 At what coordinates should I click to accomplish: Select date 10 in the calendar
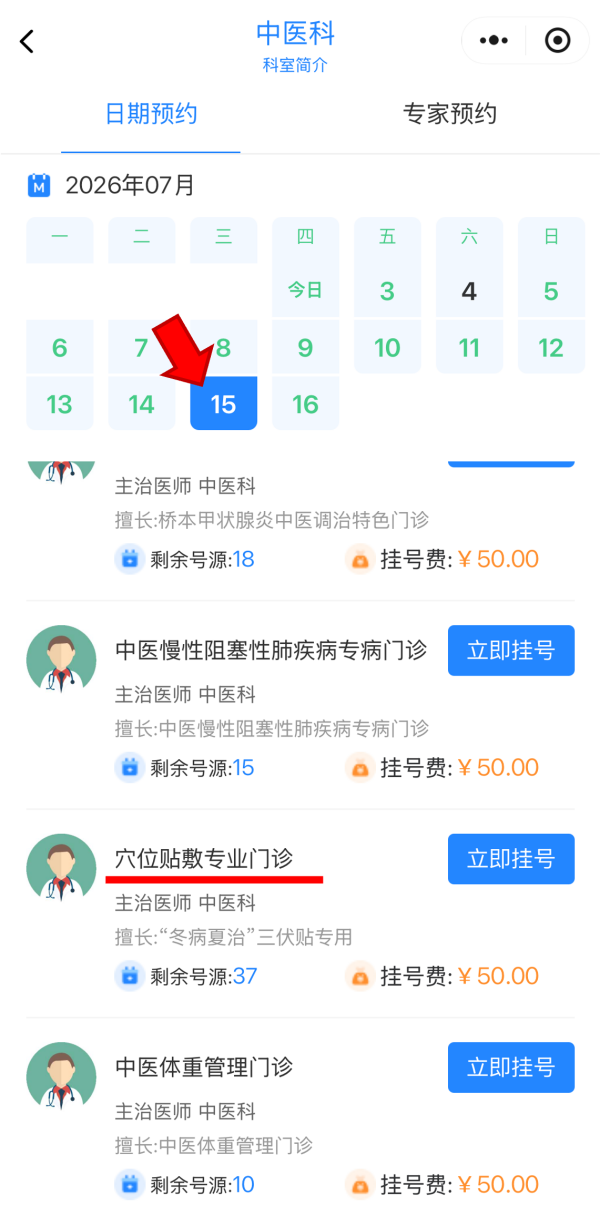click(x=387, y=347)
